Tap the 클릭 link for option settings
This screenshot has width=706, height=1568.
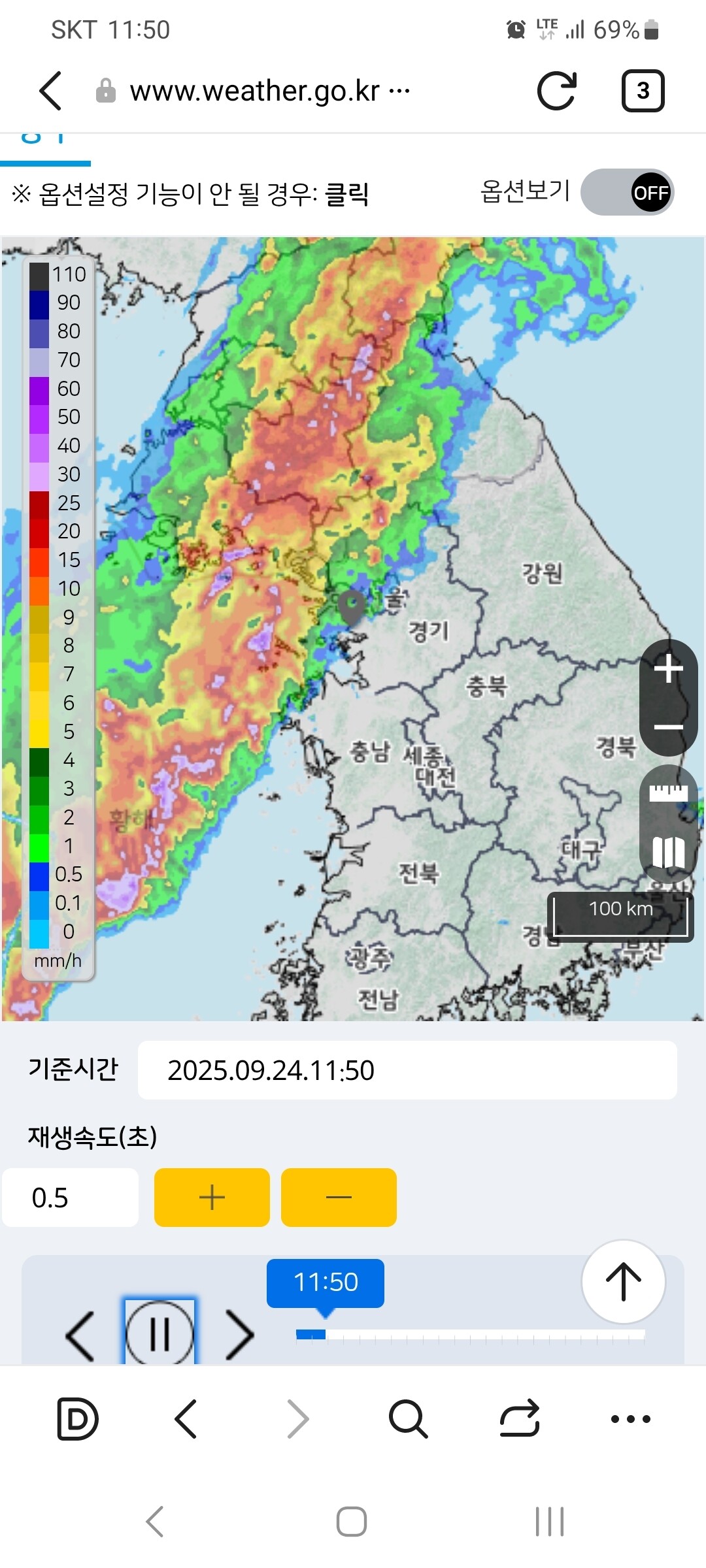coord(347,194)
